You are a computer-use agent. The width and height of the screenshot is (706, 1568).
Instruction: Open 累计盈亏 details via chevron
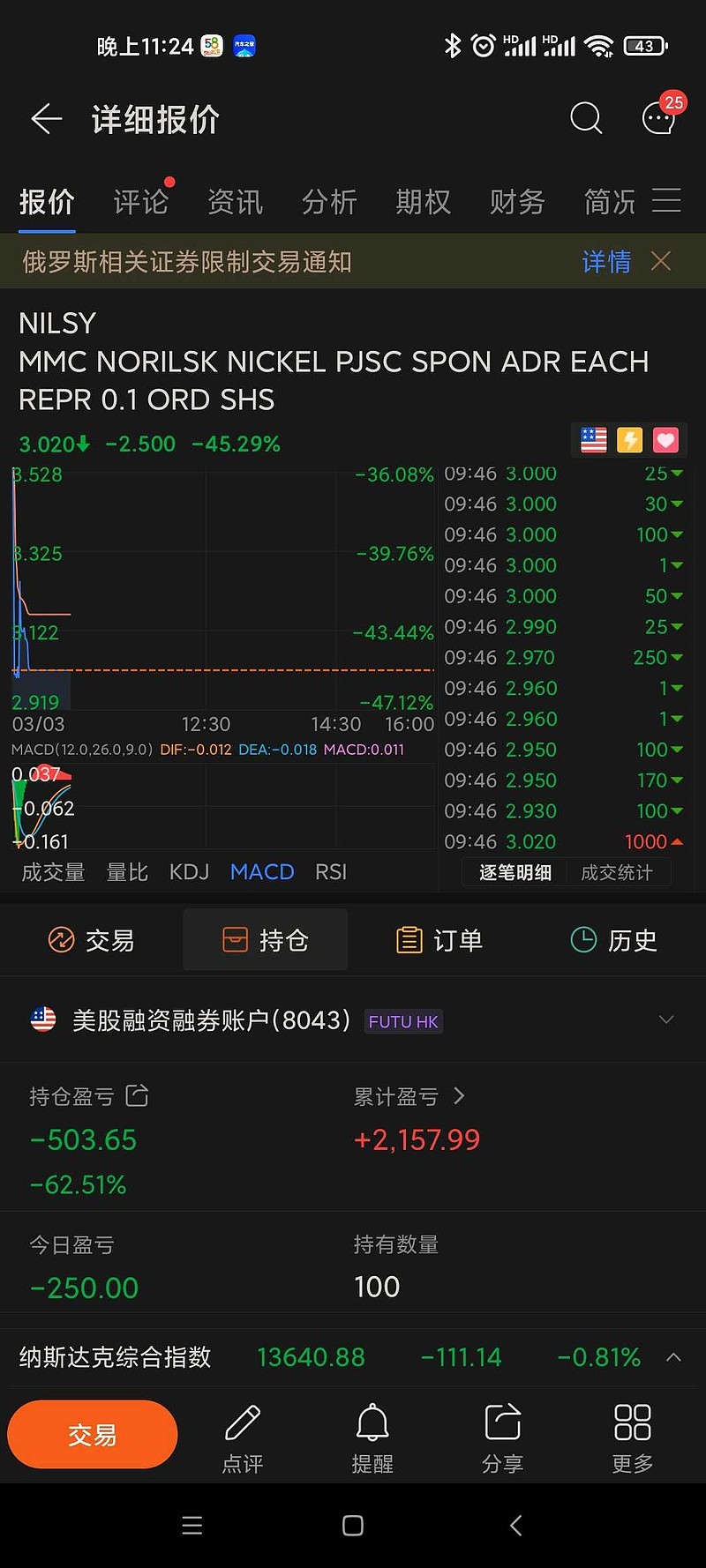point(459,1096)
